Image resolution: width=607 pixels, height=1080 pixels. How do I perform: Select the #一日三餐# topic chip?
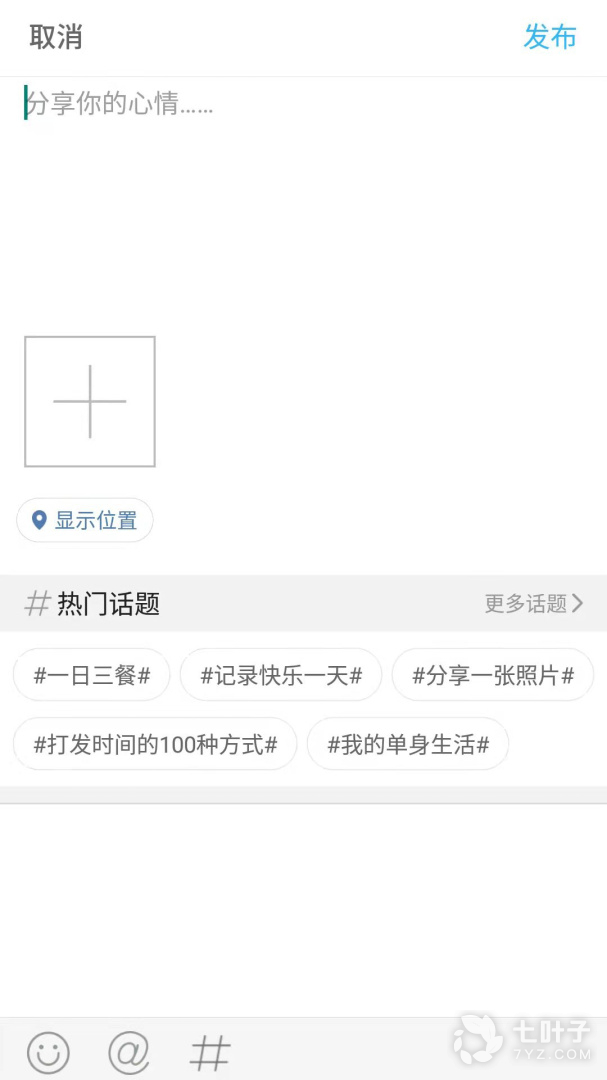tap(92, 675)
